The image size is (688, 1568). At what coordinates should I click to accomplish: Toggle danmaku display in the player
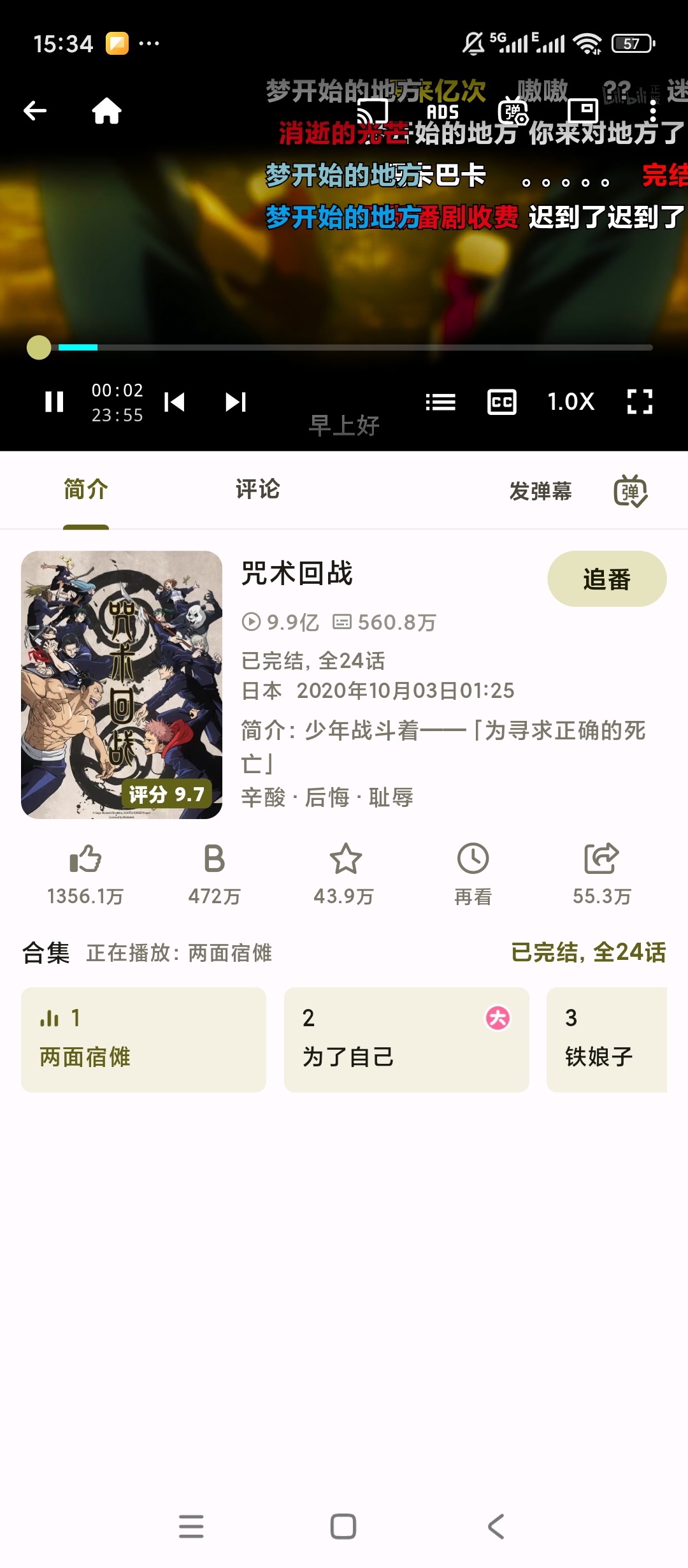coord(513,112)
